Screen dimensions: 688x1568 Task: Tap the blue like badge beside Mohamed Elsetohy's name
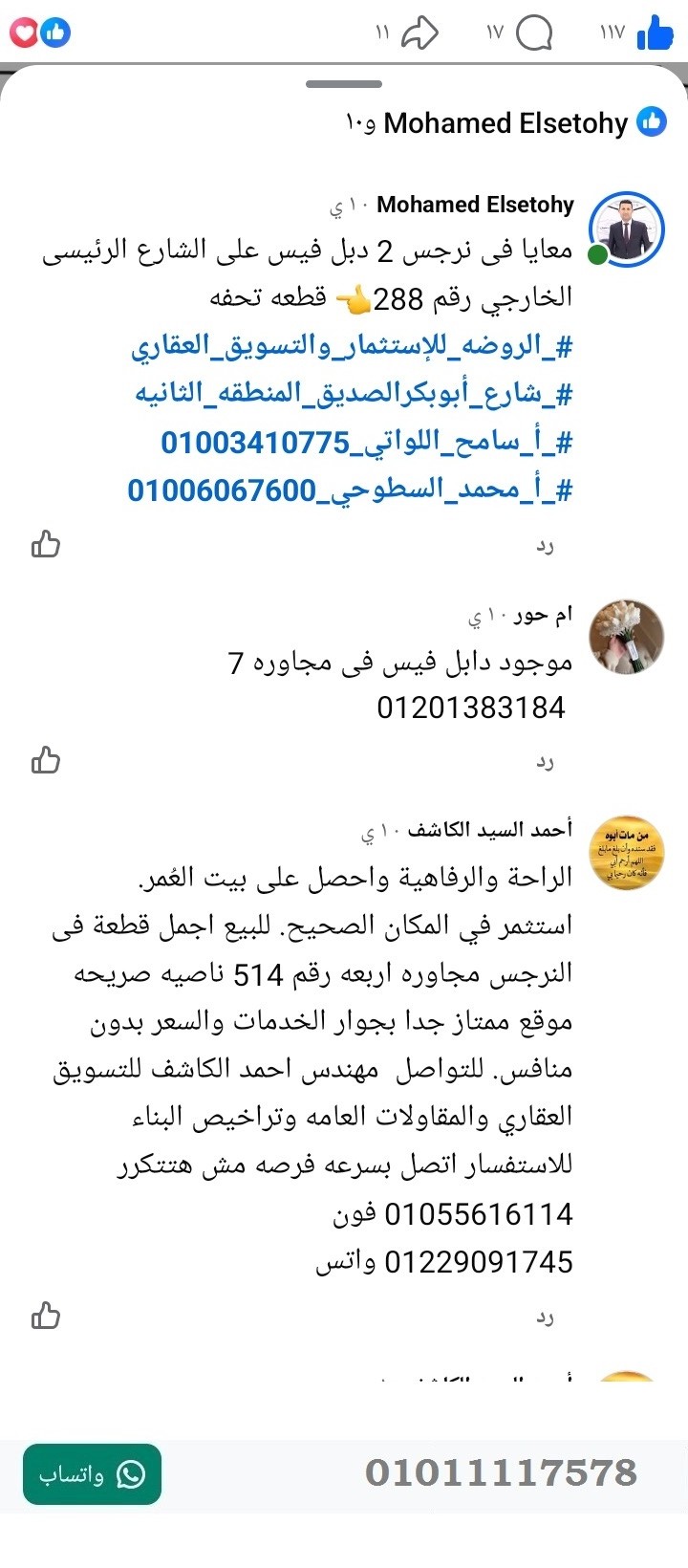point(654,122)
